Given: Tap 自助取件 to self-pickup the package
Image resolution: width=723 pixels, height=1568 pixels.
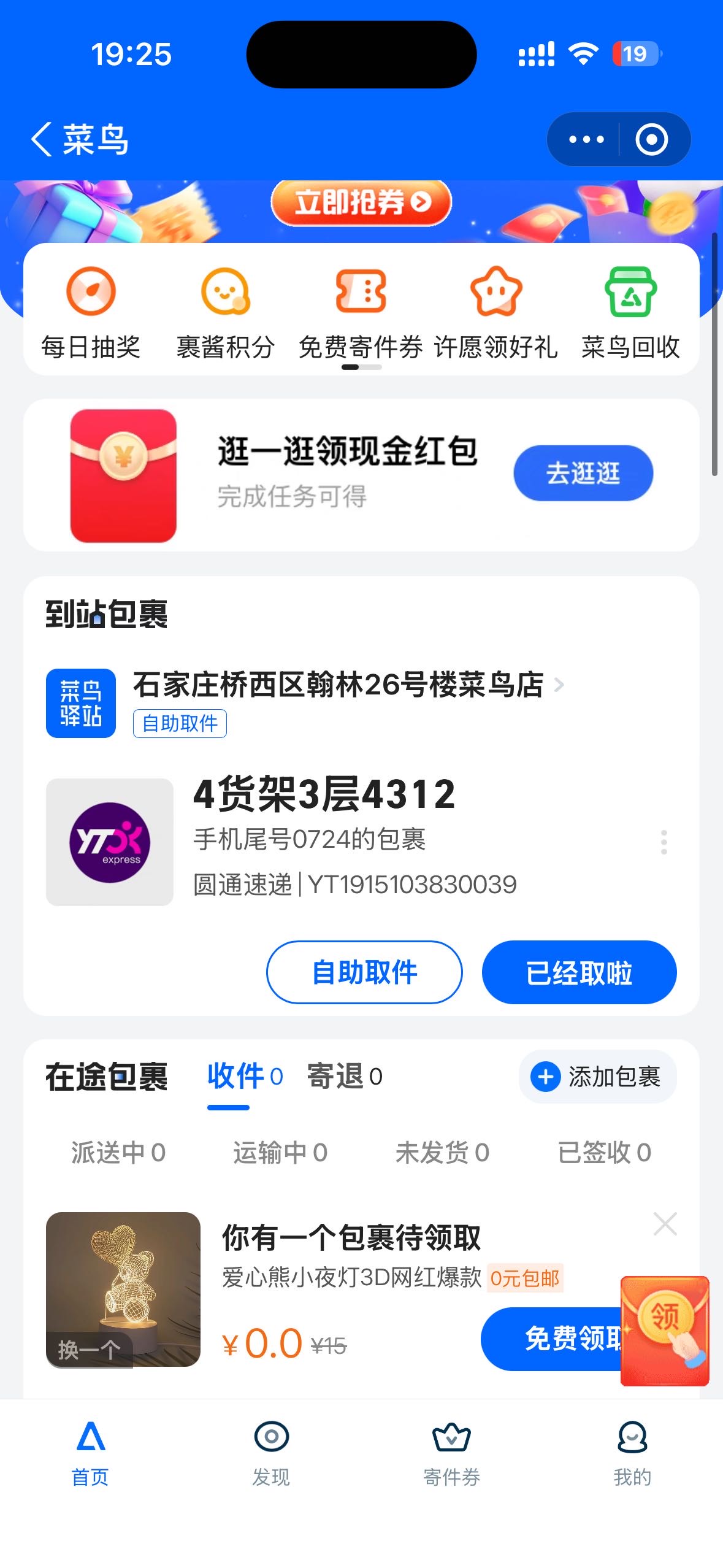Looking at the screenshot, I should tap(364, 972).
